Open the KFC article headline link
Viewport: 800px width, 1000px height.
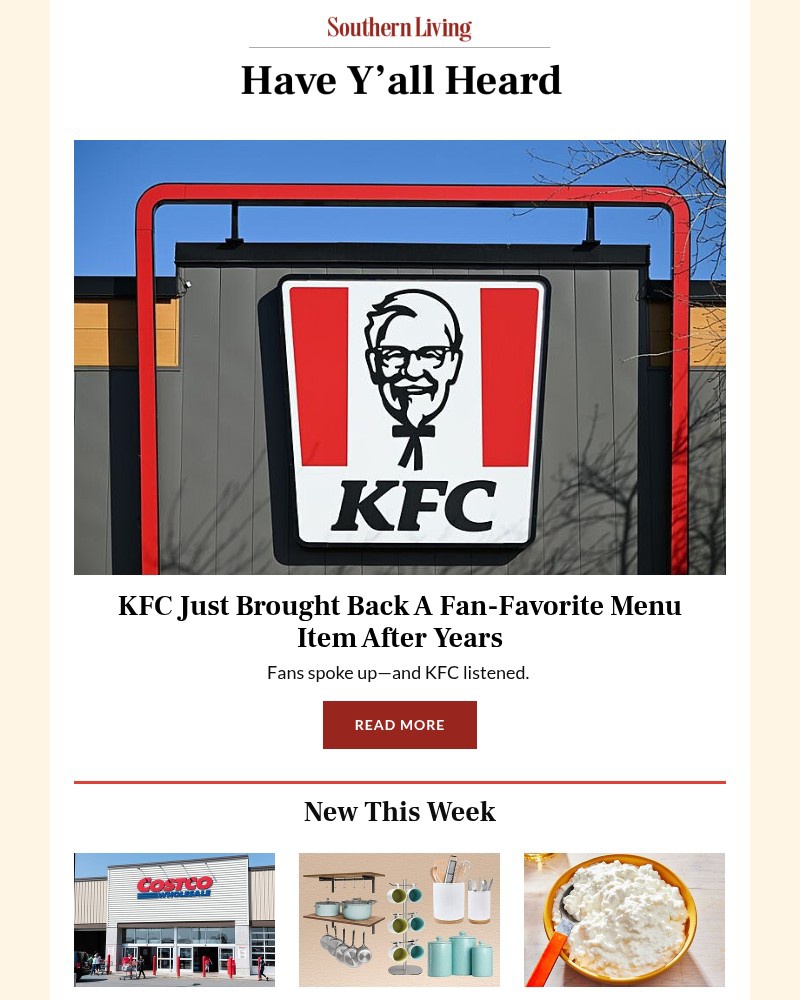click(399, 621)
